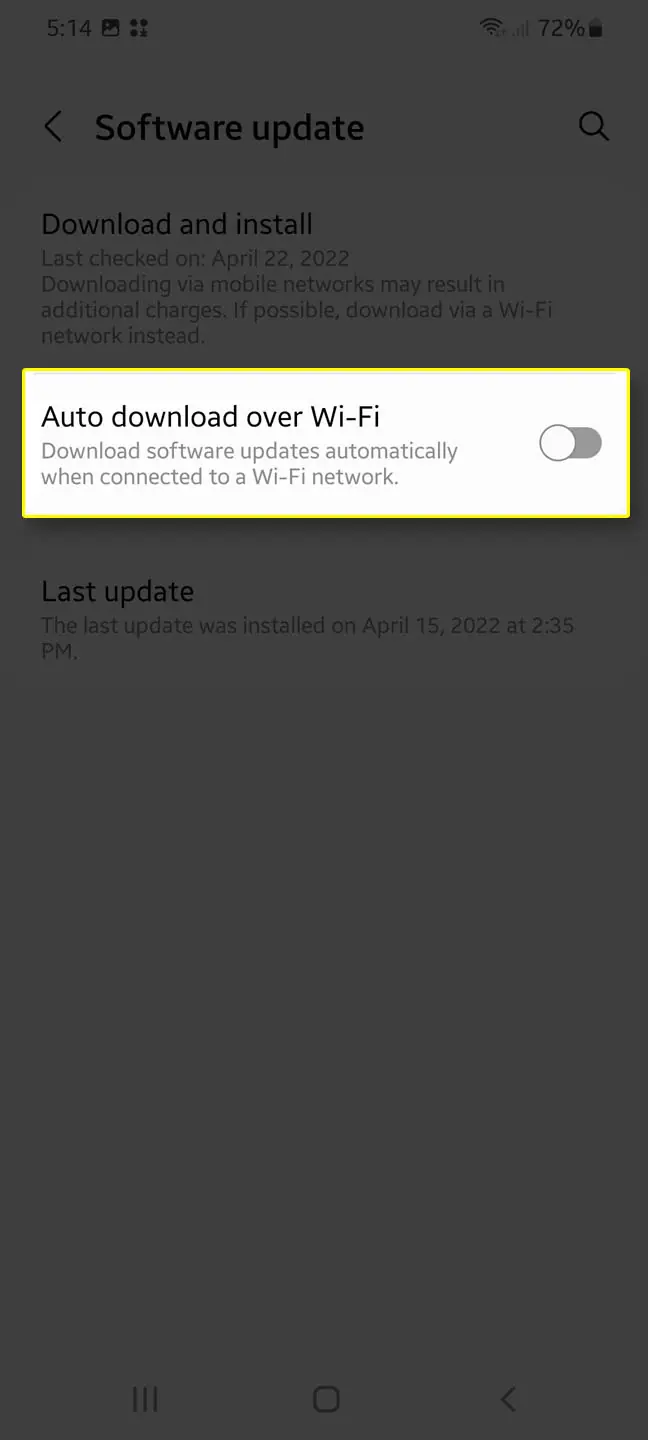Go back from Software update
Viewport: 648px width, 1440px height.
point(53,127)
